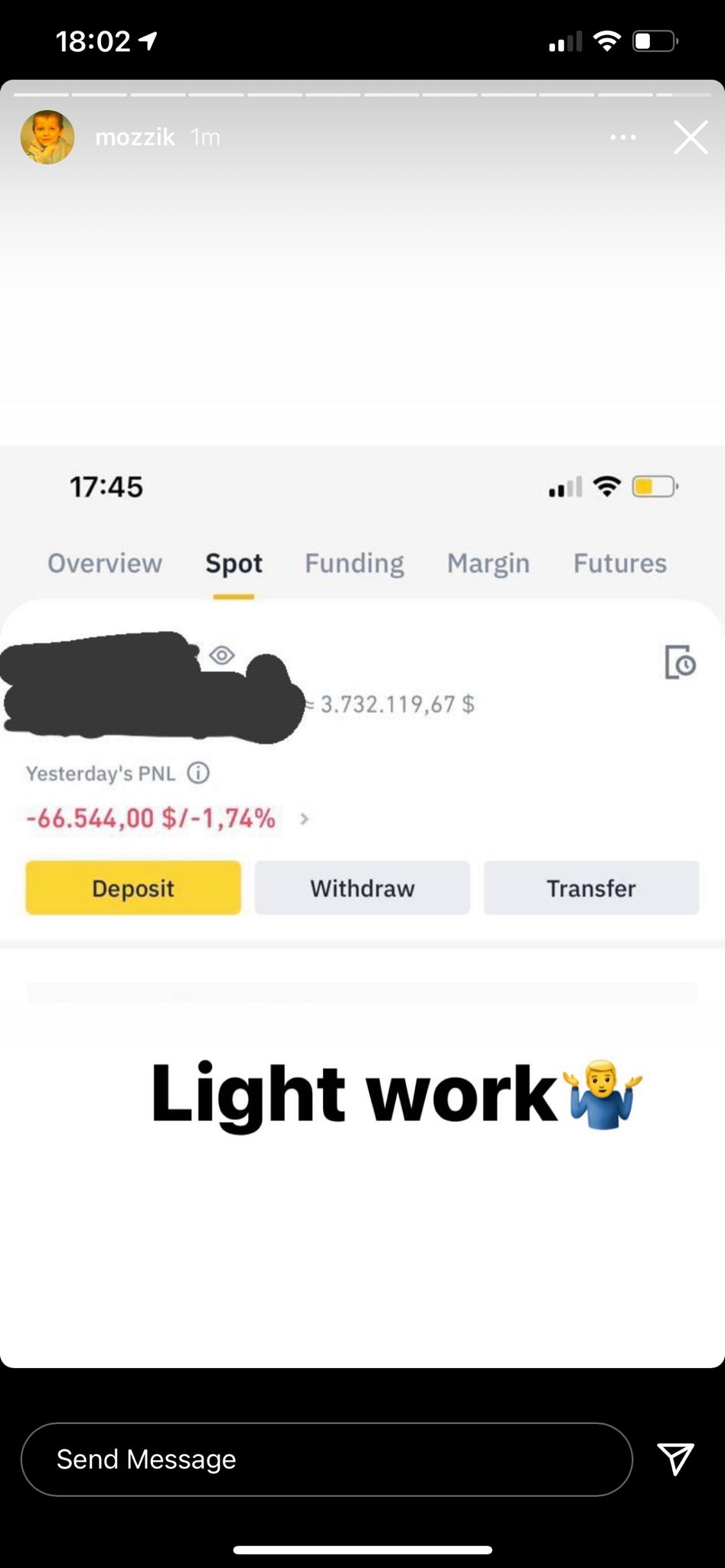Share story via paper plane icon

[675, 1459]
